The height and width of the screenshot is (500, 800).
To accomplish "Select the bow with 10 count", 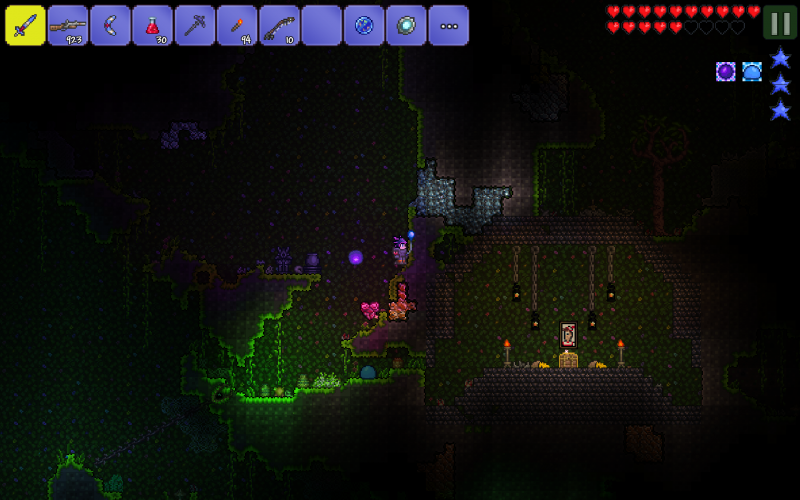I will [x=279, y=26].
